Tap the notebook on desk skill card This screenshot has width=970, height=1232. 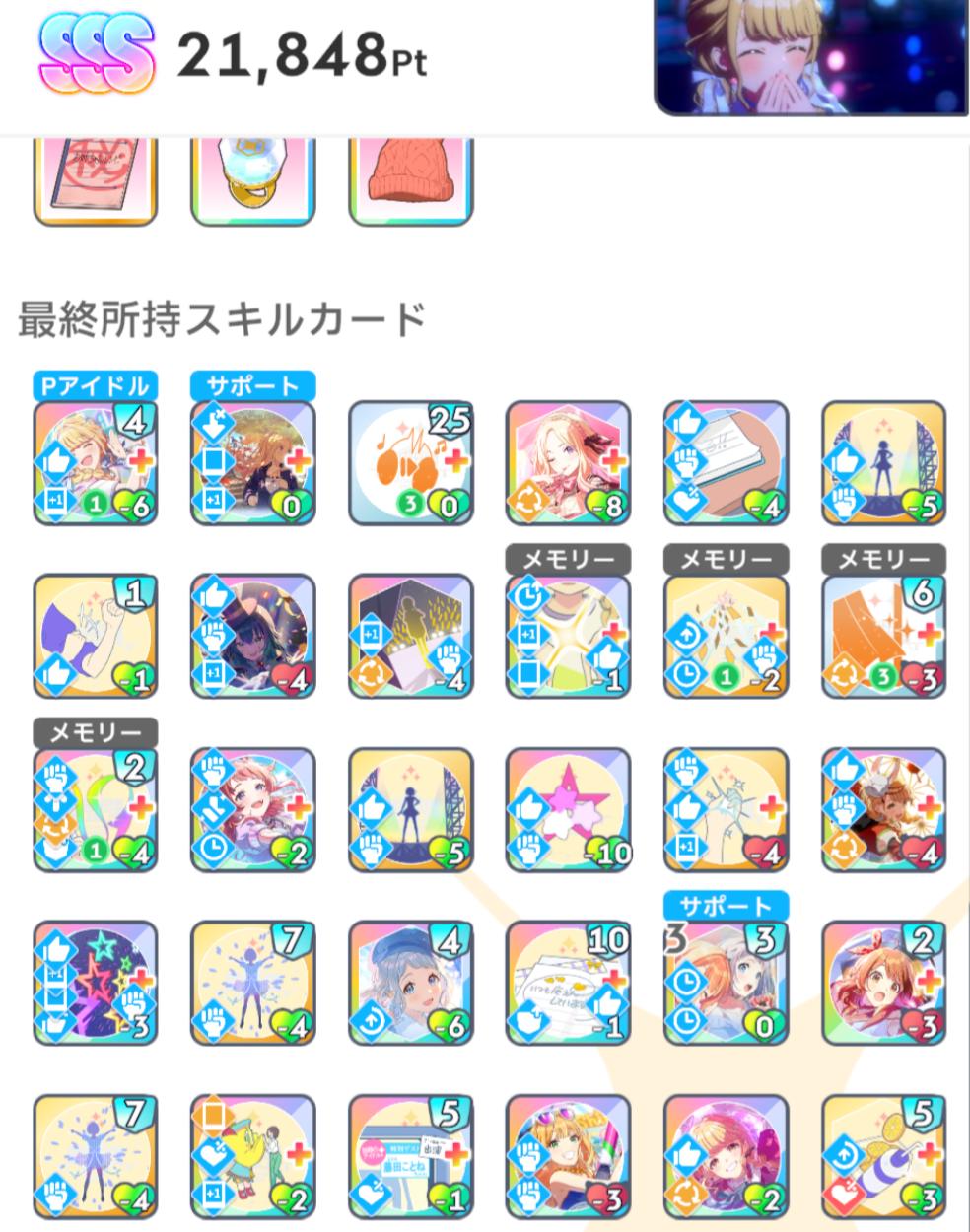point(727,463)
